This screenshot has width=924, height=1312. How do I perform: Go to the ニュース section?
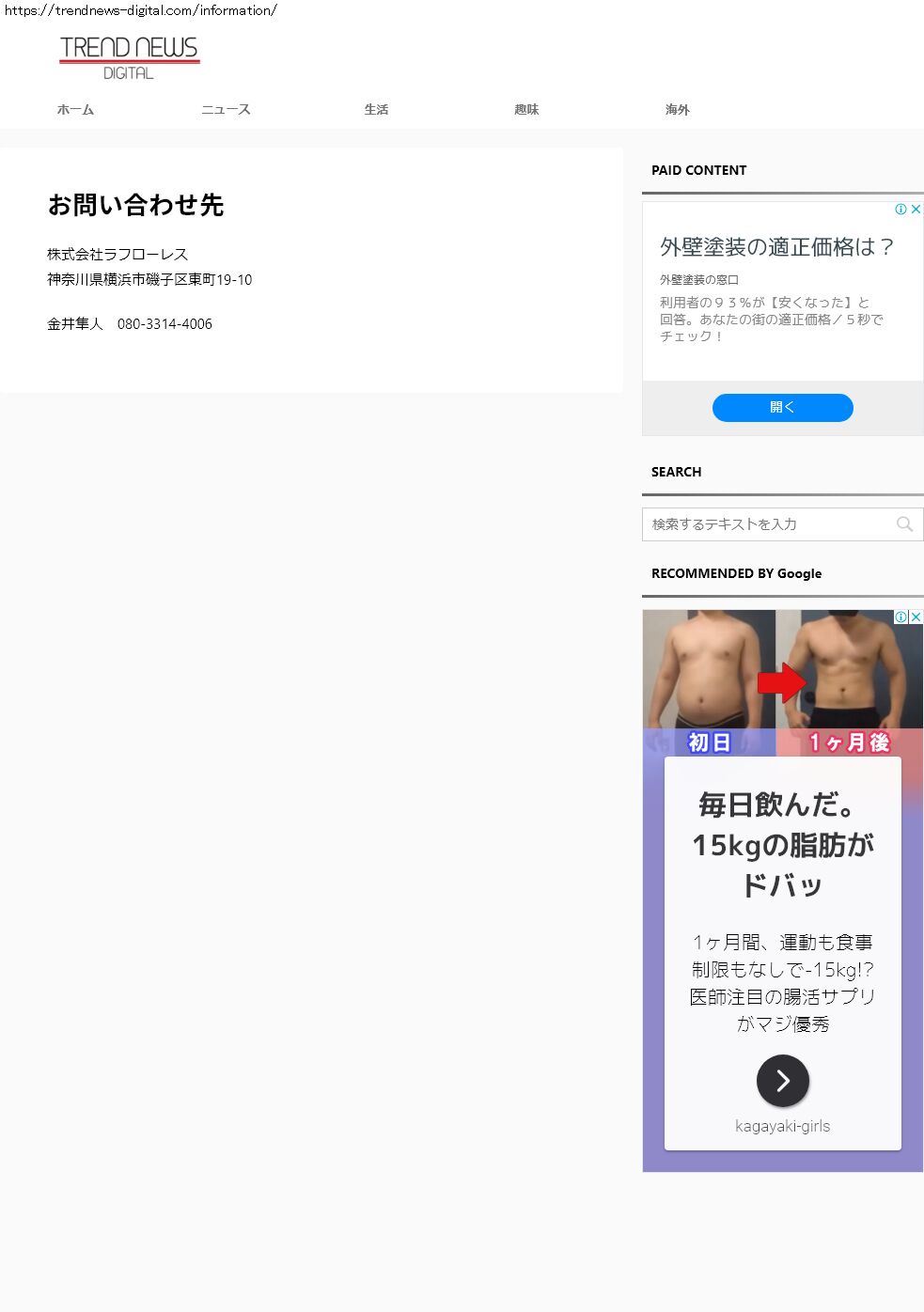click(x=226, y=110)
